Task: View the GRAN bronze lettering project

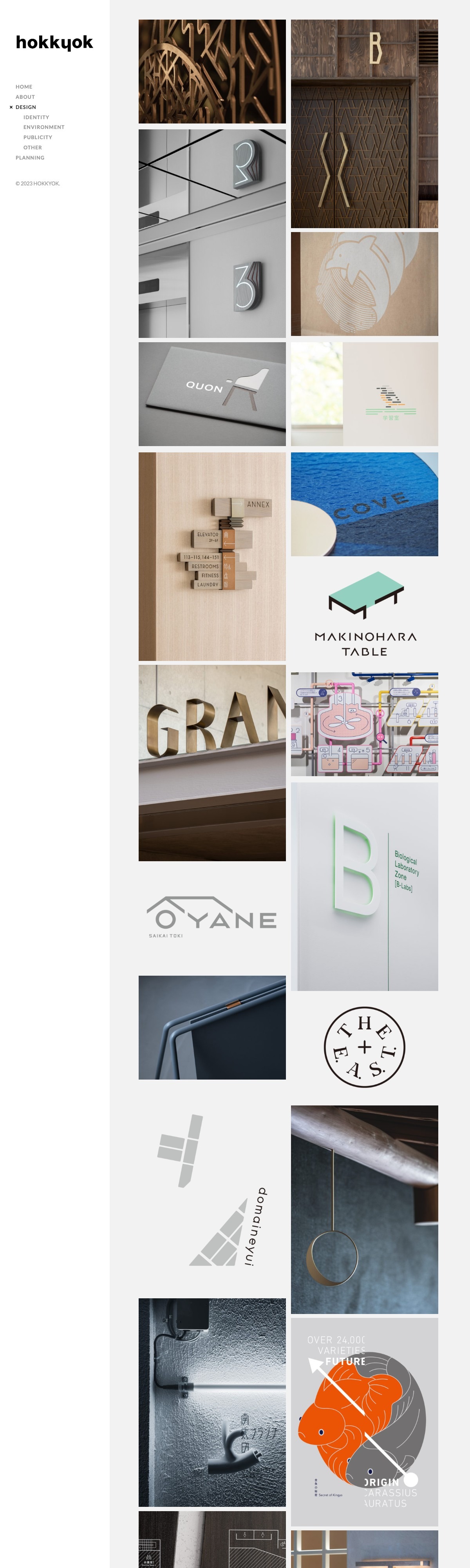Action: coord(211,762)
